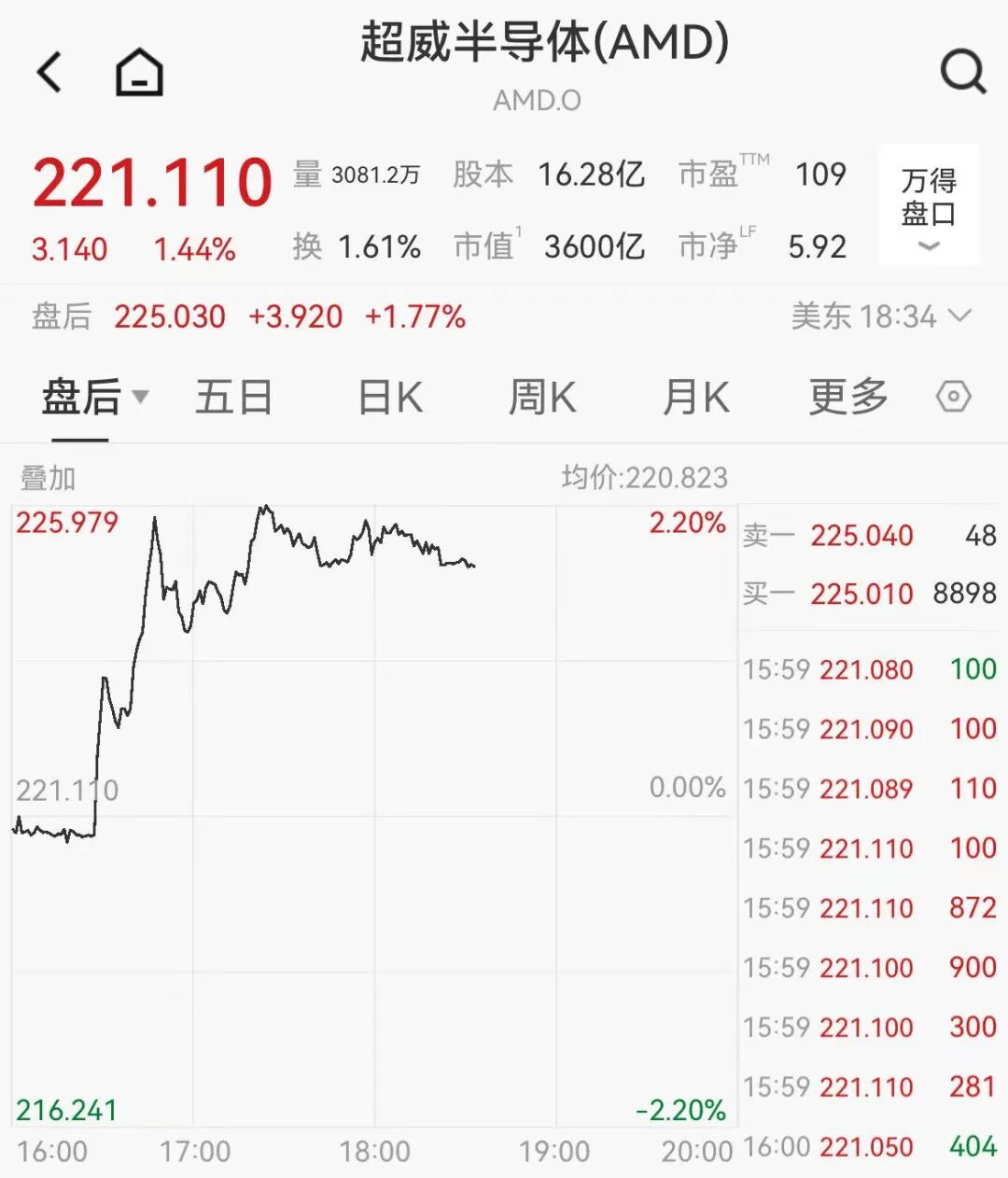
Task: Select the 月K chart tab
Action: point(695,398)
